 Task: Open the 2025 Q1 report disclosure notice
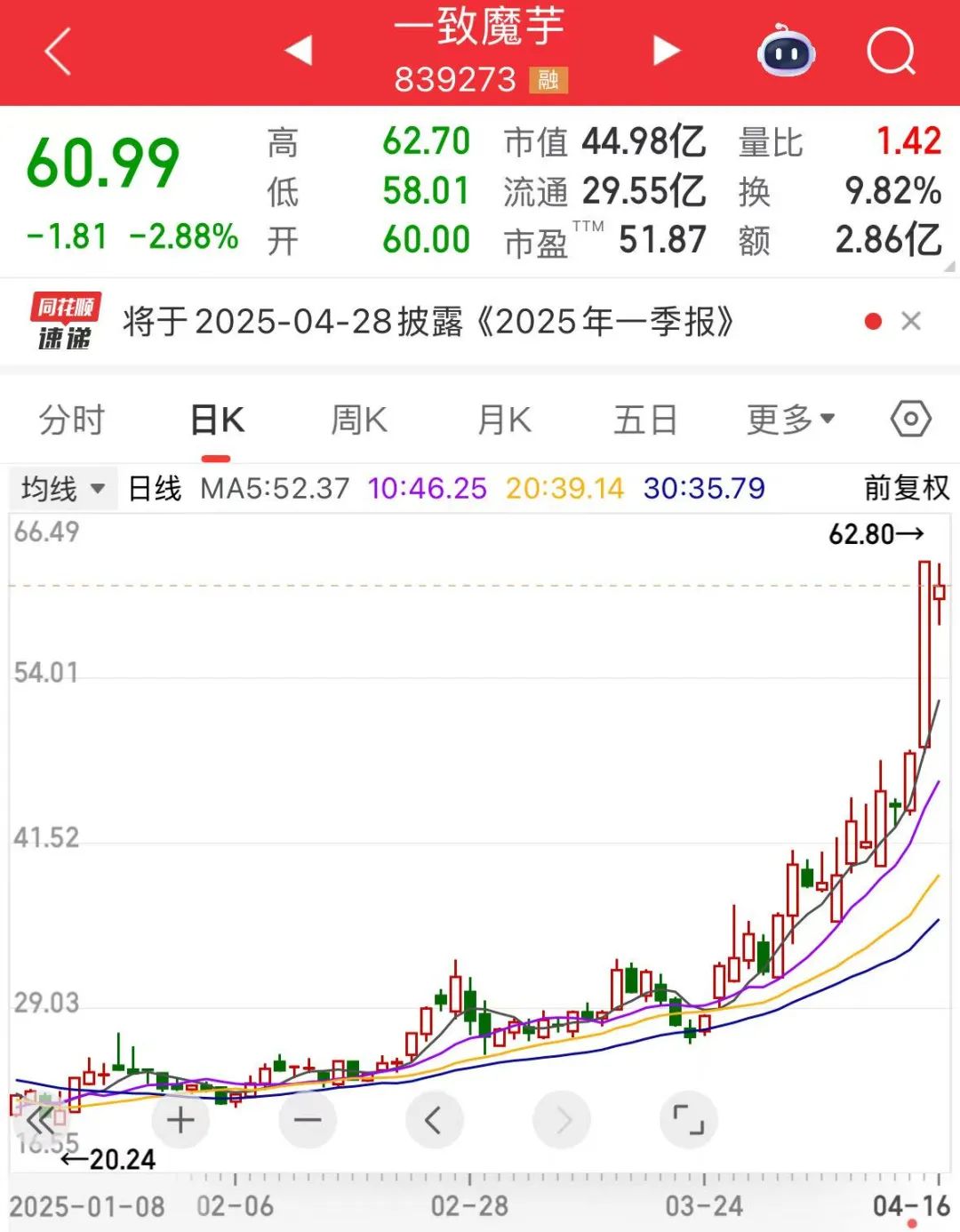[428, 322]
